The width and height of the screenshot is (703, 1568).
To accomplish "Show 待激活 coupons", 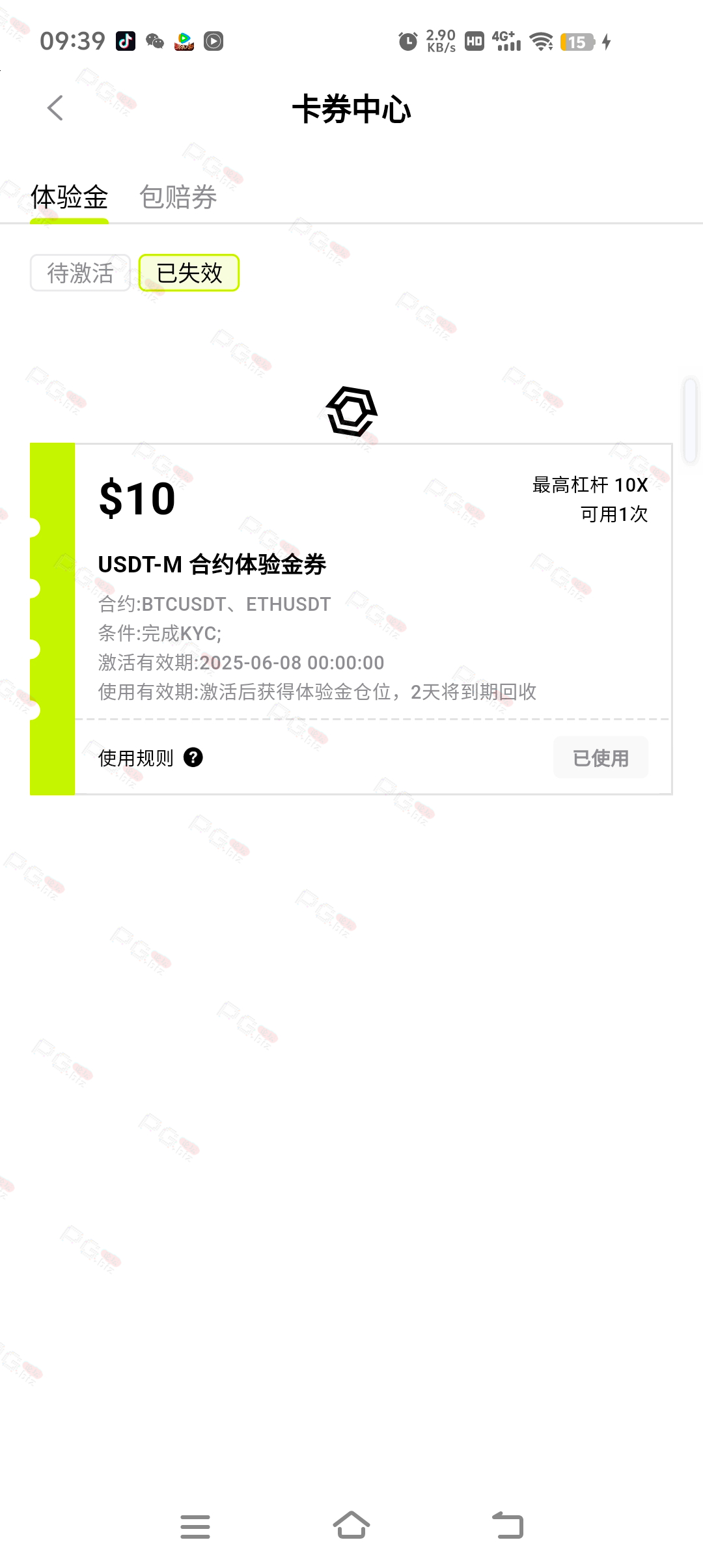I will [x=80, y=273].
